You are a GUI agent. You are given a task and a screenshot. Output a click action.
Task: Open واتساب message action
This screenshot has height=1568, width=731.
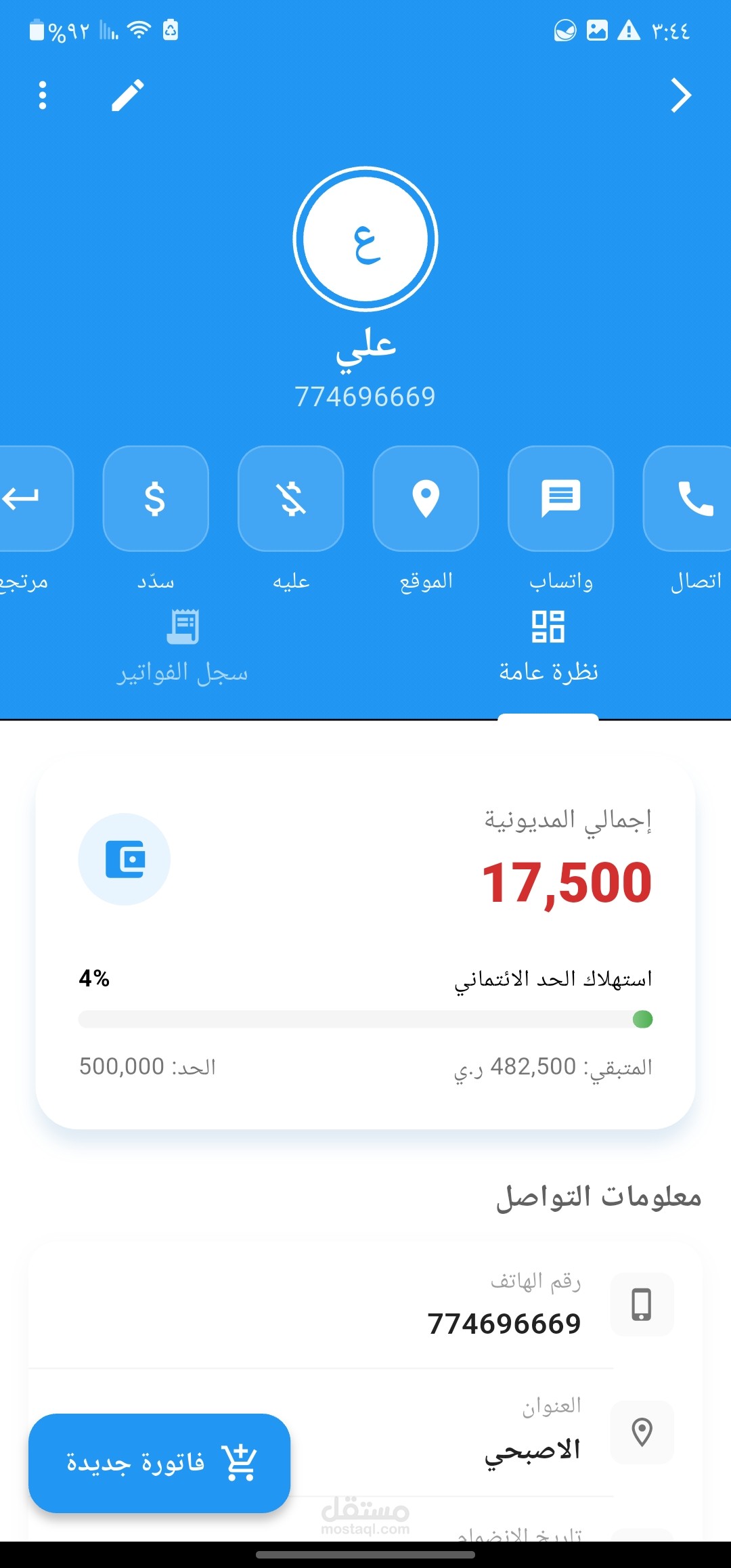click(x=560, y=499)
